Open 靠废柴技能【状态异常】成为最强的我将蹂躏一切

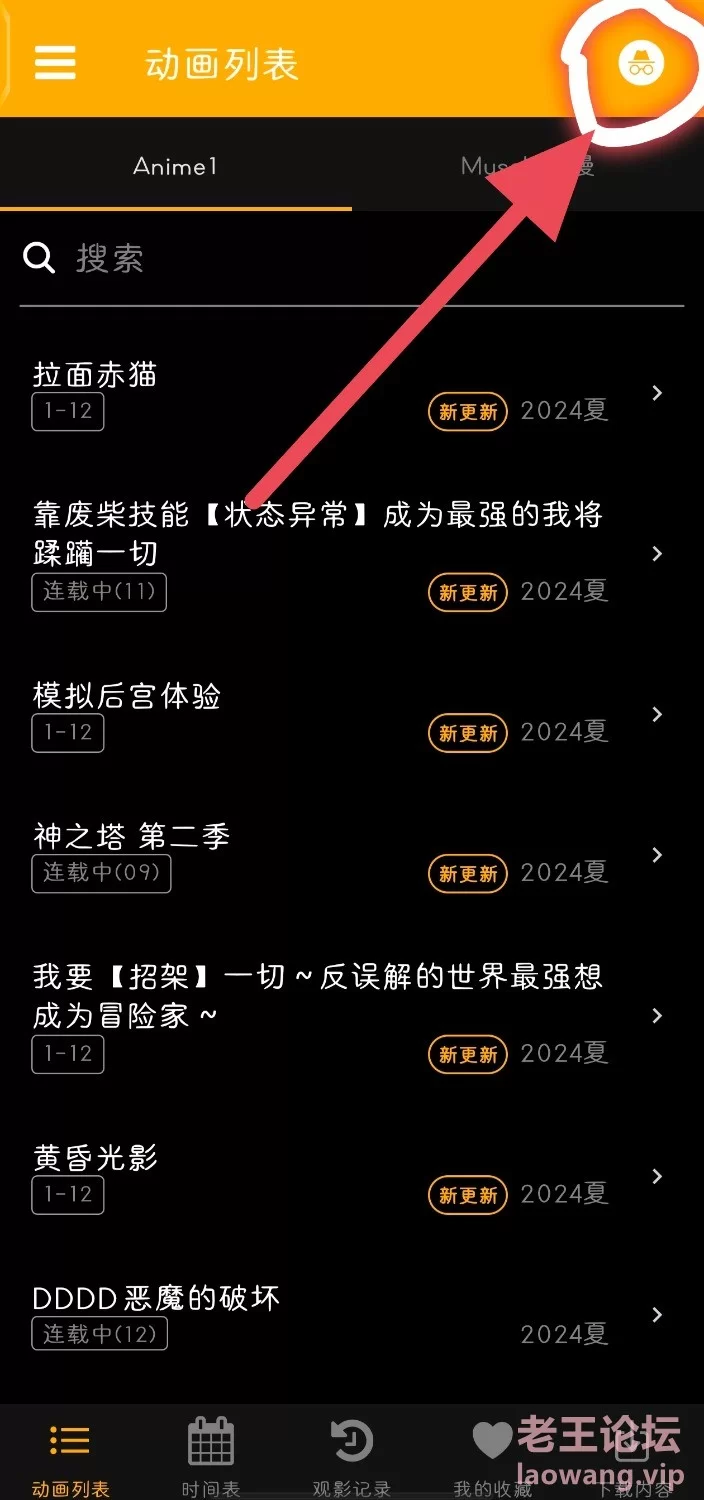pos(352,554)
